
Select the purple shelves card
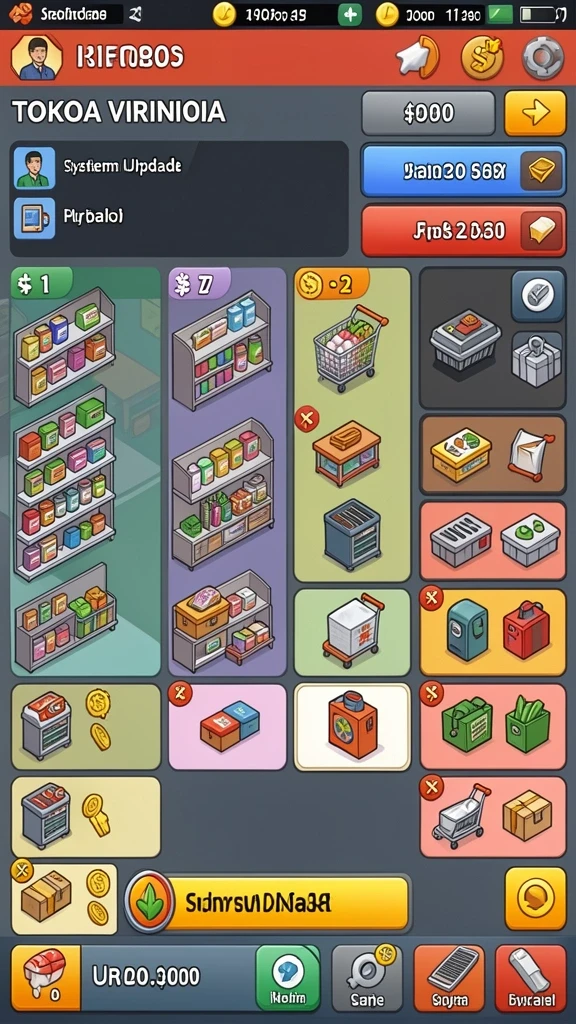[227, 471]
